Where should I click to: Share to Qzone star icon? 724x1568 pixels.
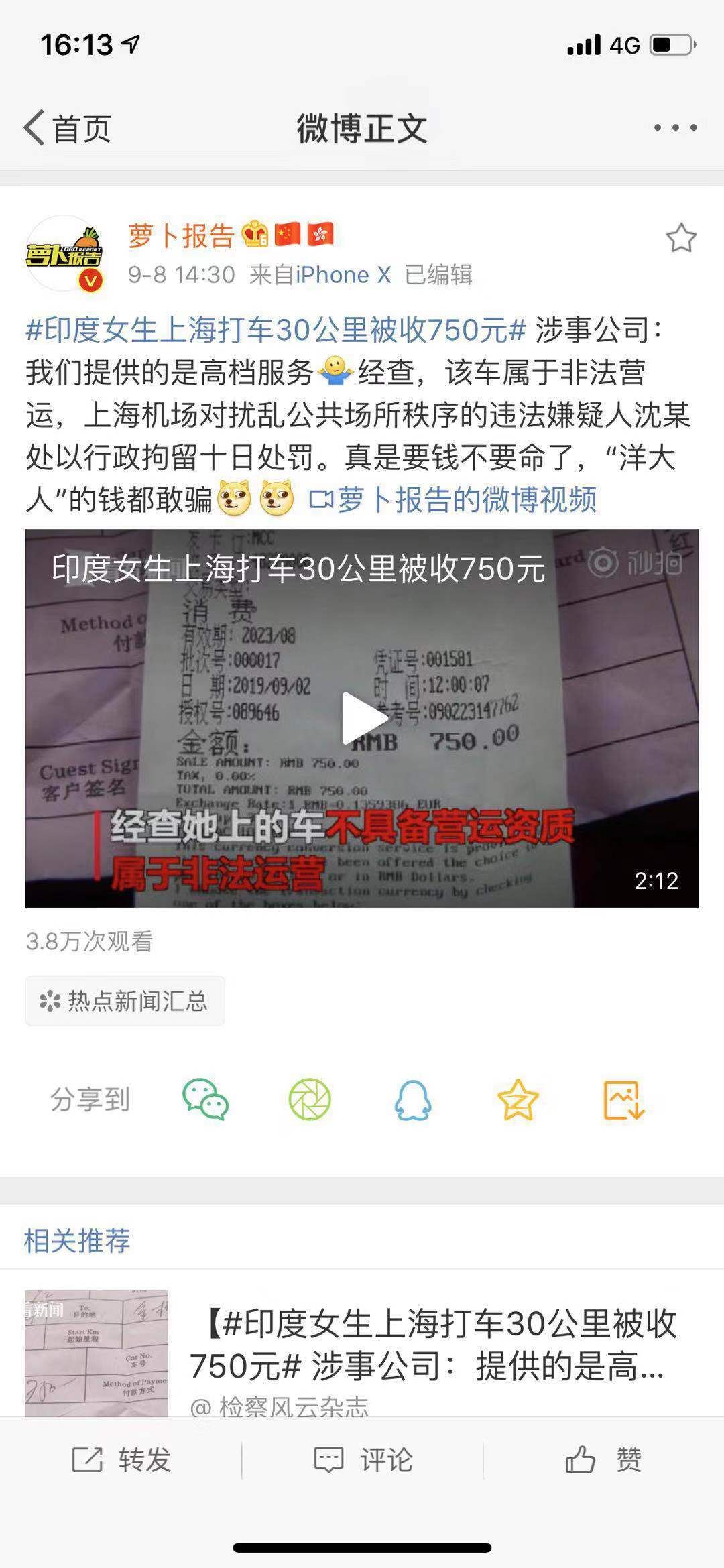(518, 1099)
